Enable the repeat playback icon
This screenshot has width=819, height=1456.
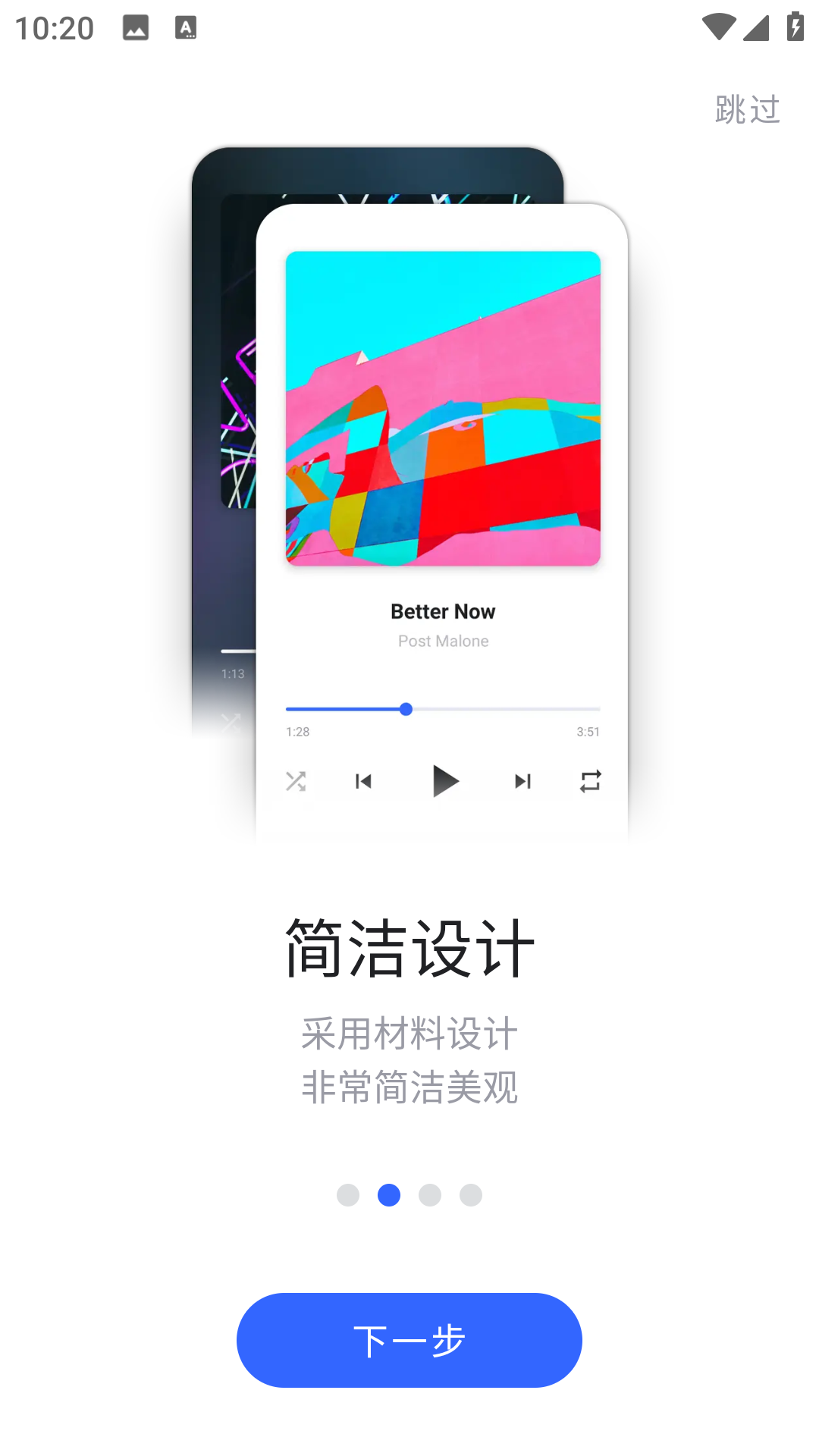(x=590, y=781)
